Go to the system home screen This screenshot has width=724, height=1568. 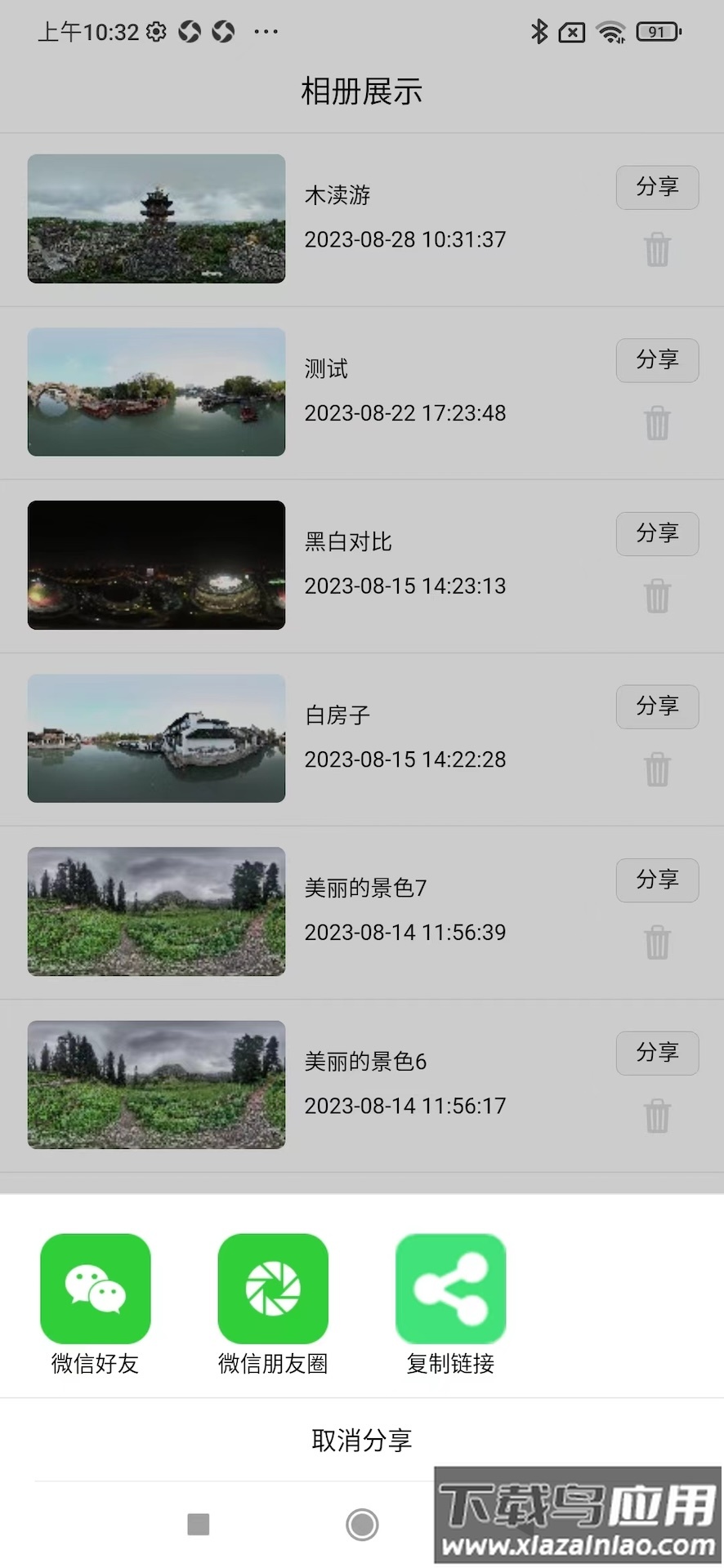(x=362, y=1524)
